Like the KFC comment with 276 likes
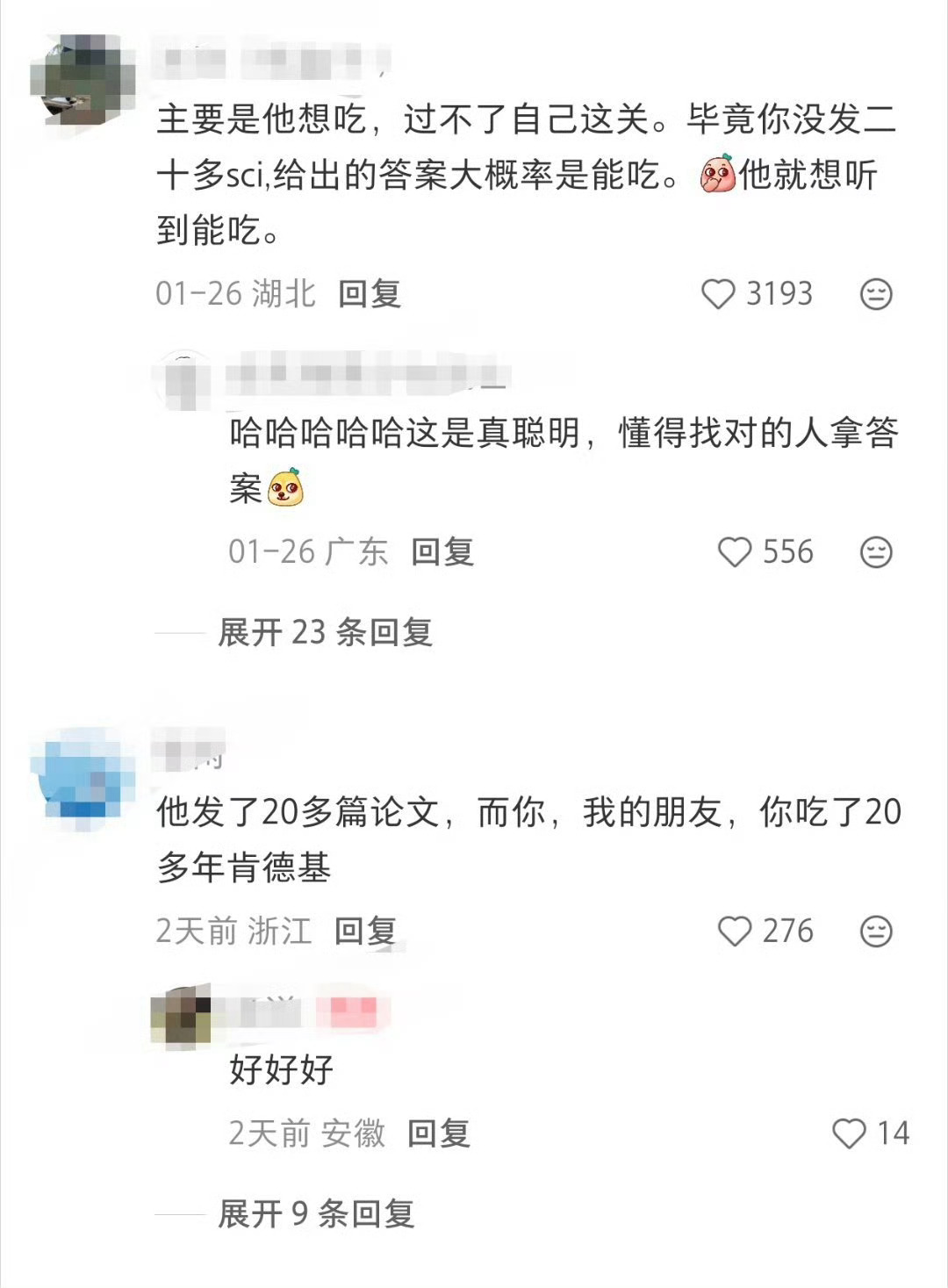Viewport: 948px width, 1288px height. 737,931
